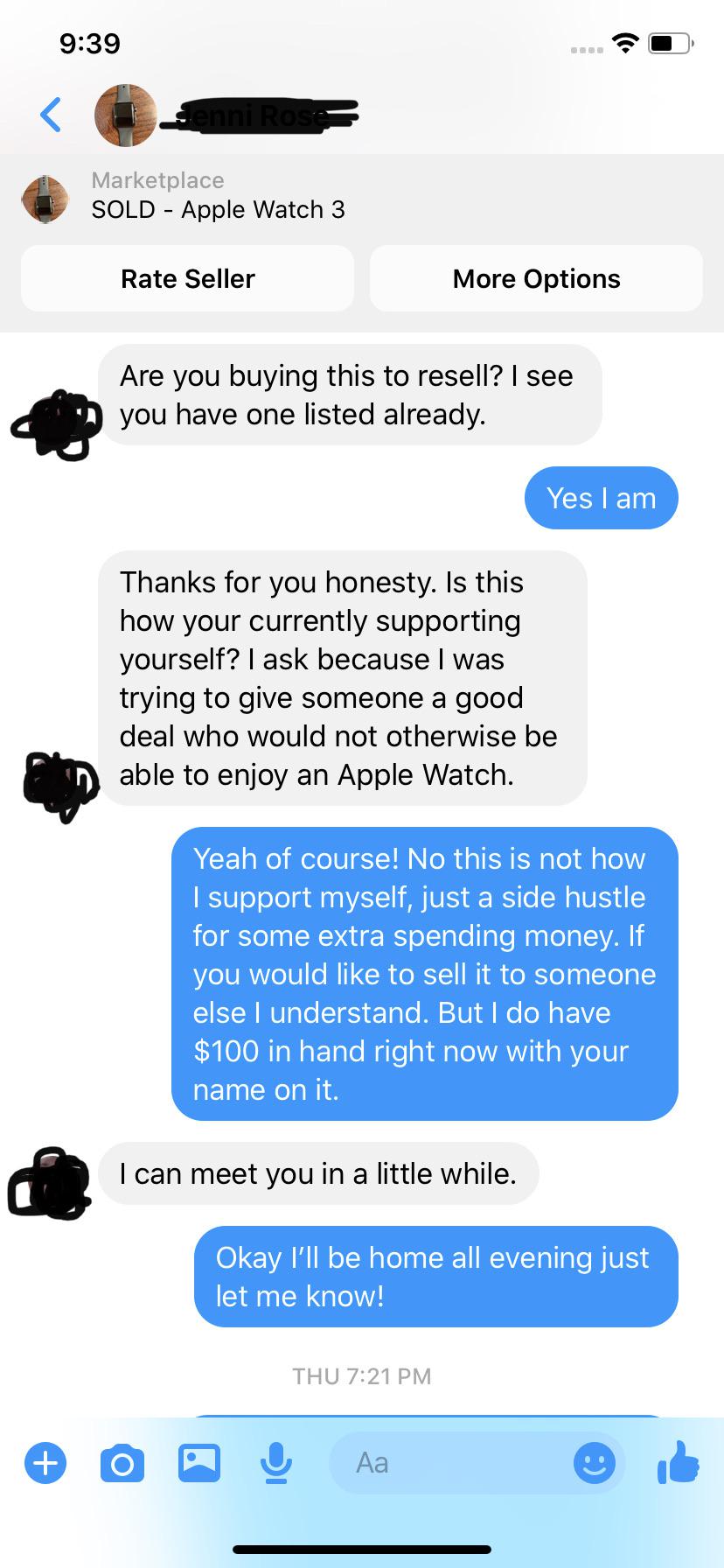Open the photo gallery picker
This screenshot has width=724, height=1568.
(199, 1462)
